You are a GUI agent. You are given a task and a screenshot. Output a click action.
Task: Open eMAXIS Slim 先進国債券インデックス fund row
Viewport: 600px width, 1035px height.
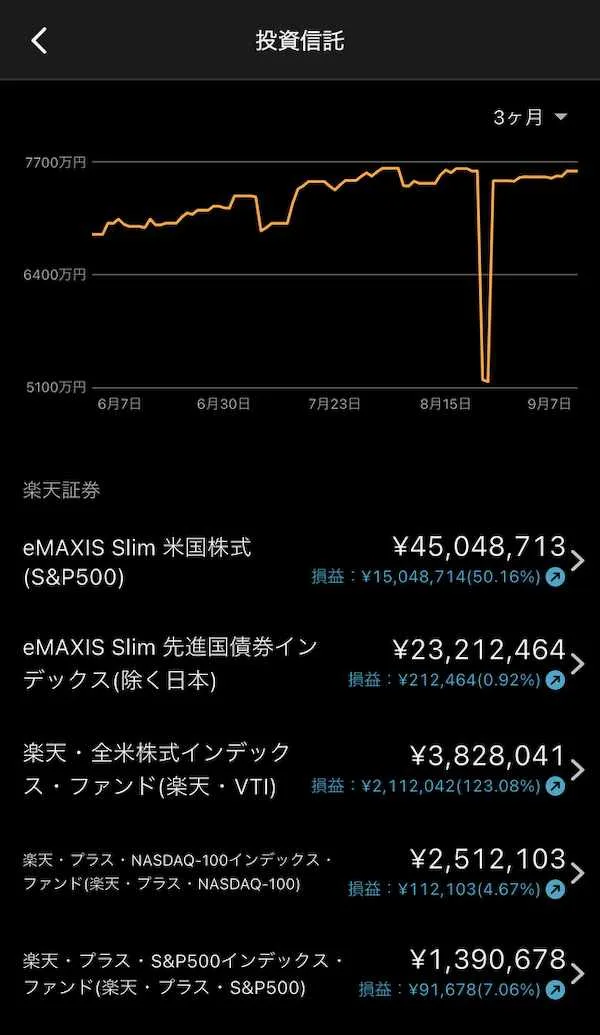300,664
